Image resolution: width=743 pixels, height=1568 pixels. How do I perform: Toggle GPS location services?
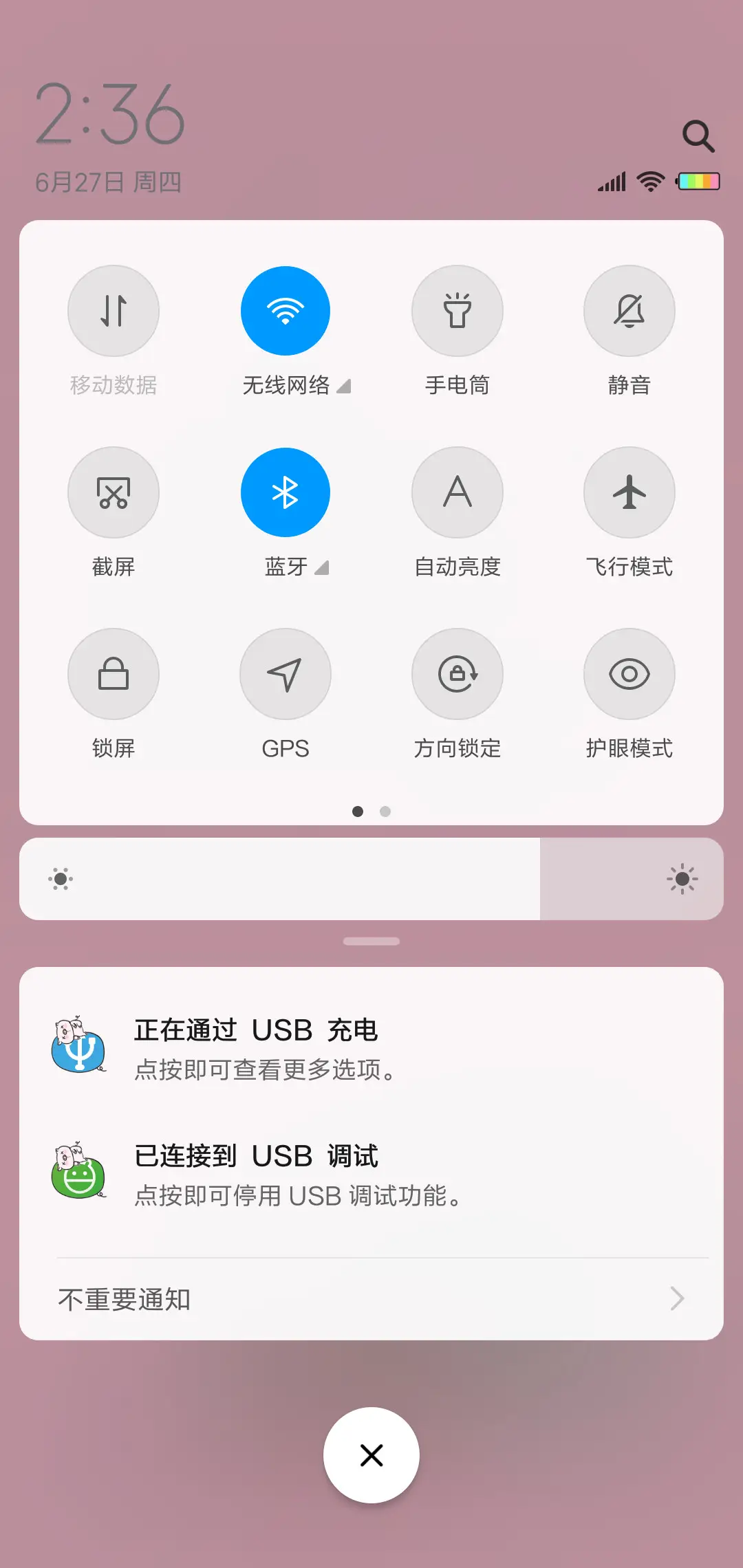click(286, 675)
